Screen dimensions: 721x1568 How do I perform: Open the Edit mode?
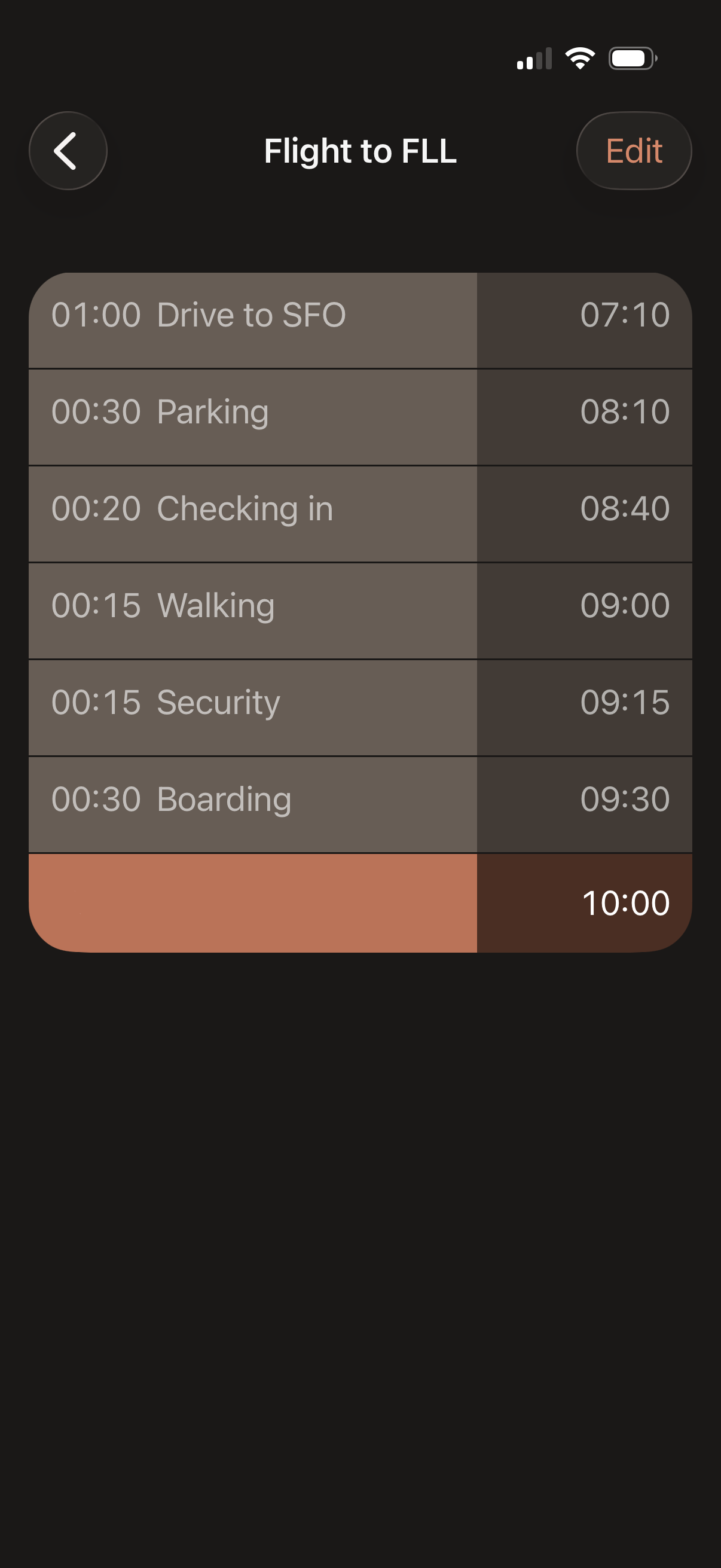point(633,151)
